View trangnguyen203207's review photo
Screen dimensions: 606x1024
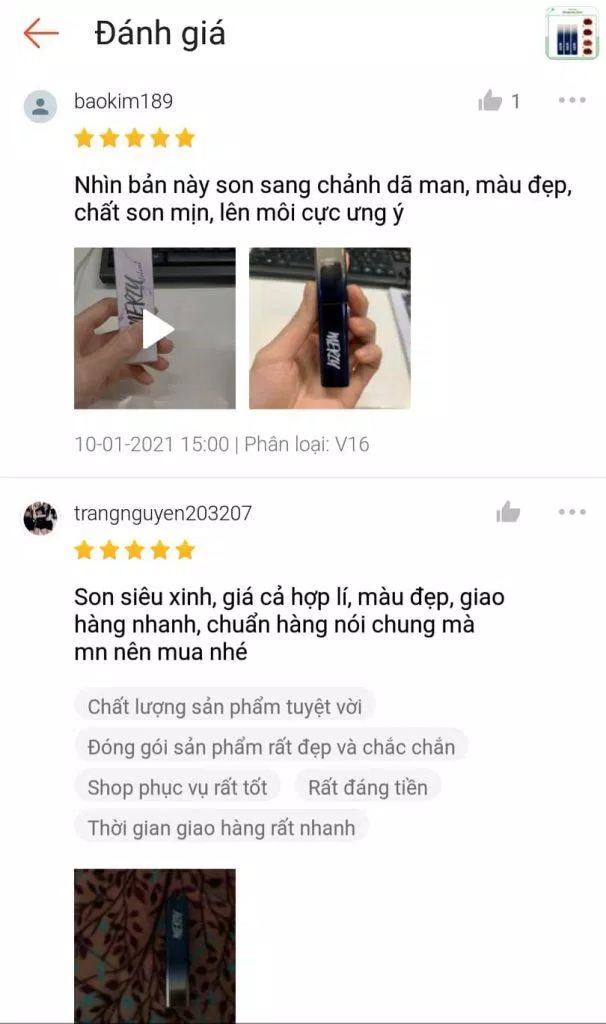(155, 946)
